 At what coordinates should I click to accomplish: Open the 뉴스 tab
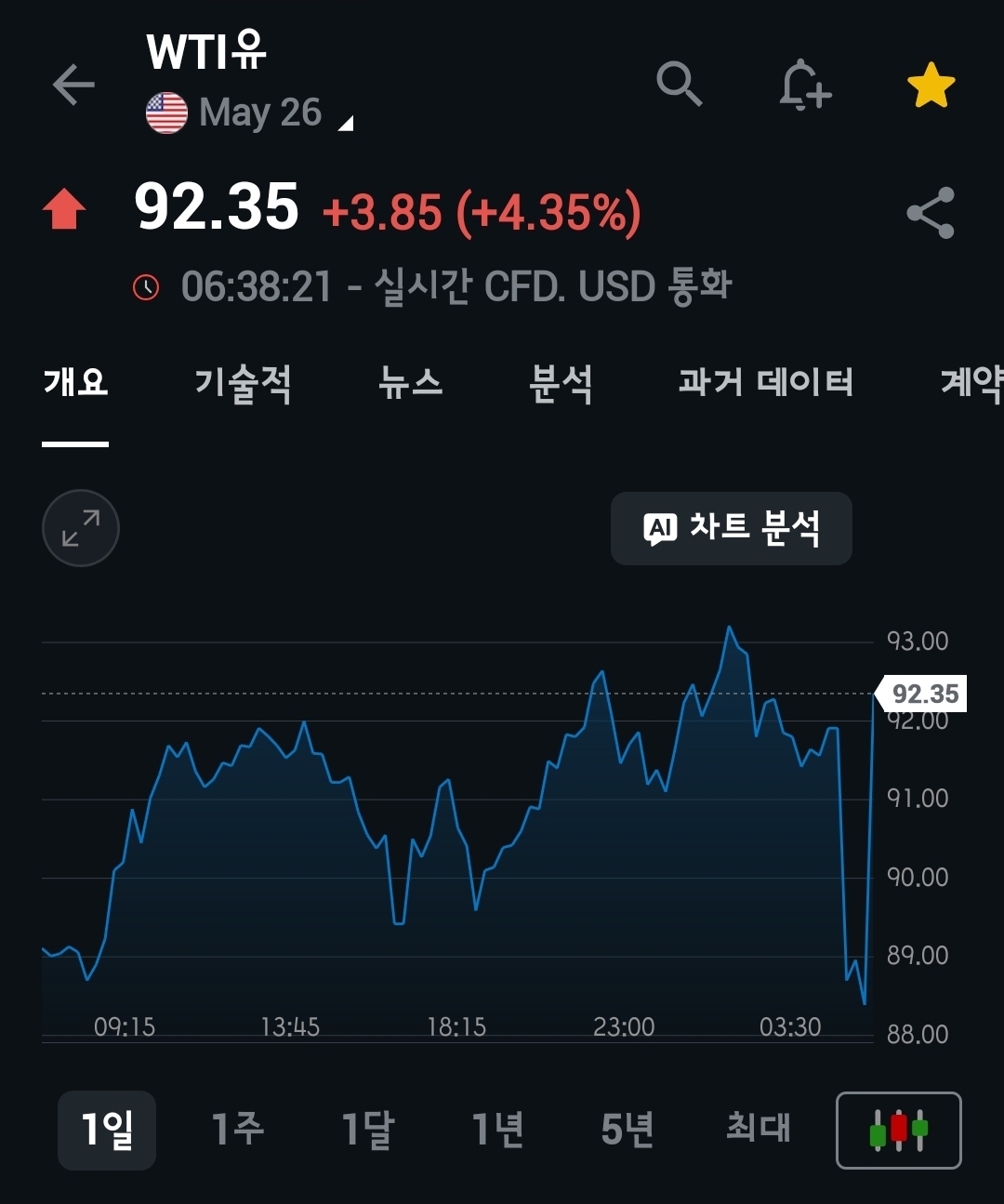410,383
